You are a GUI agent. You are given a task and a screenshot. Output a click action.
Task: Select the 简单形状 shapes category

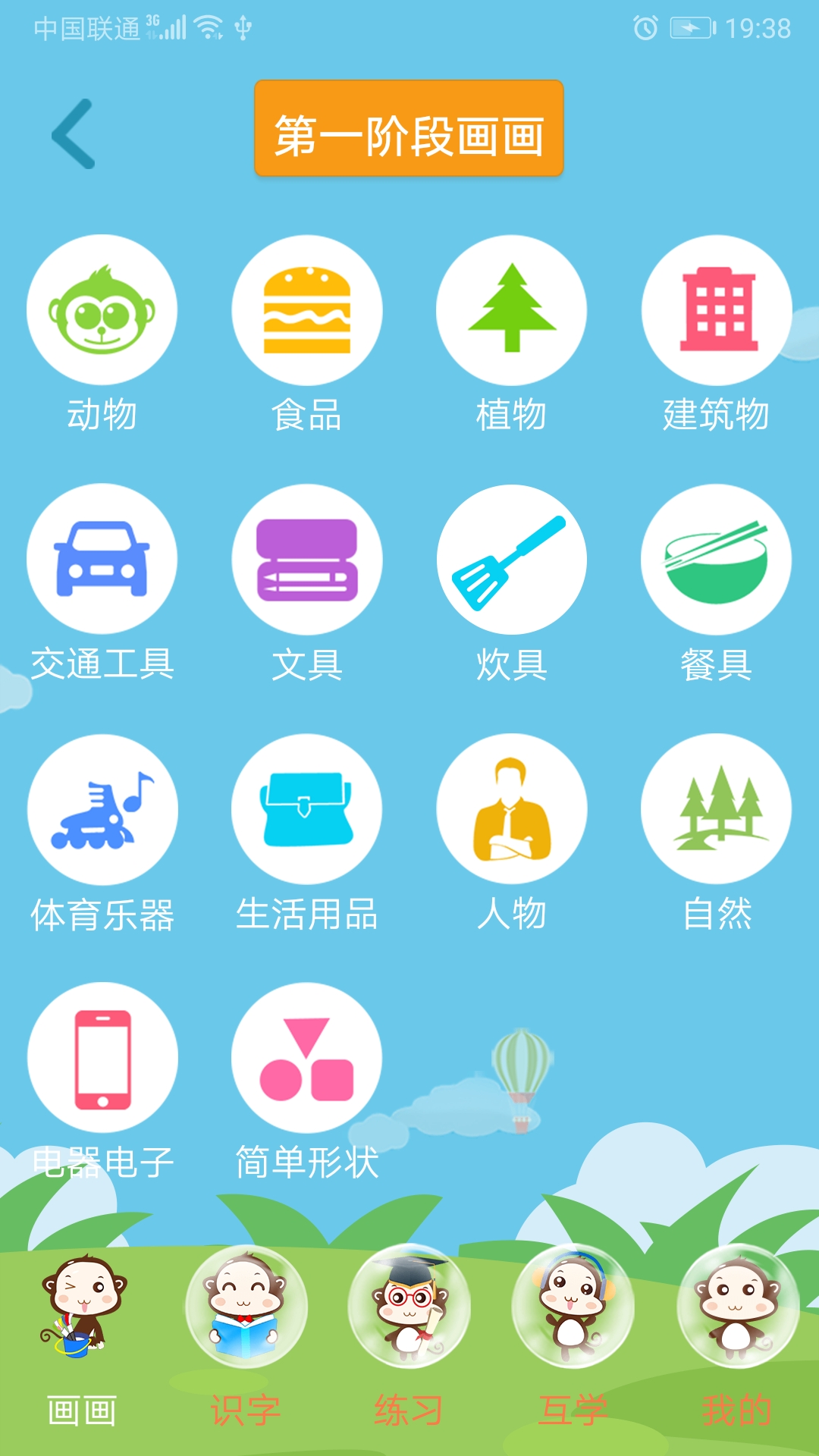point(306,1058)
